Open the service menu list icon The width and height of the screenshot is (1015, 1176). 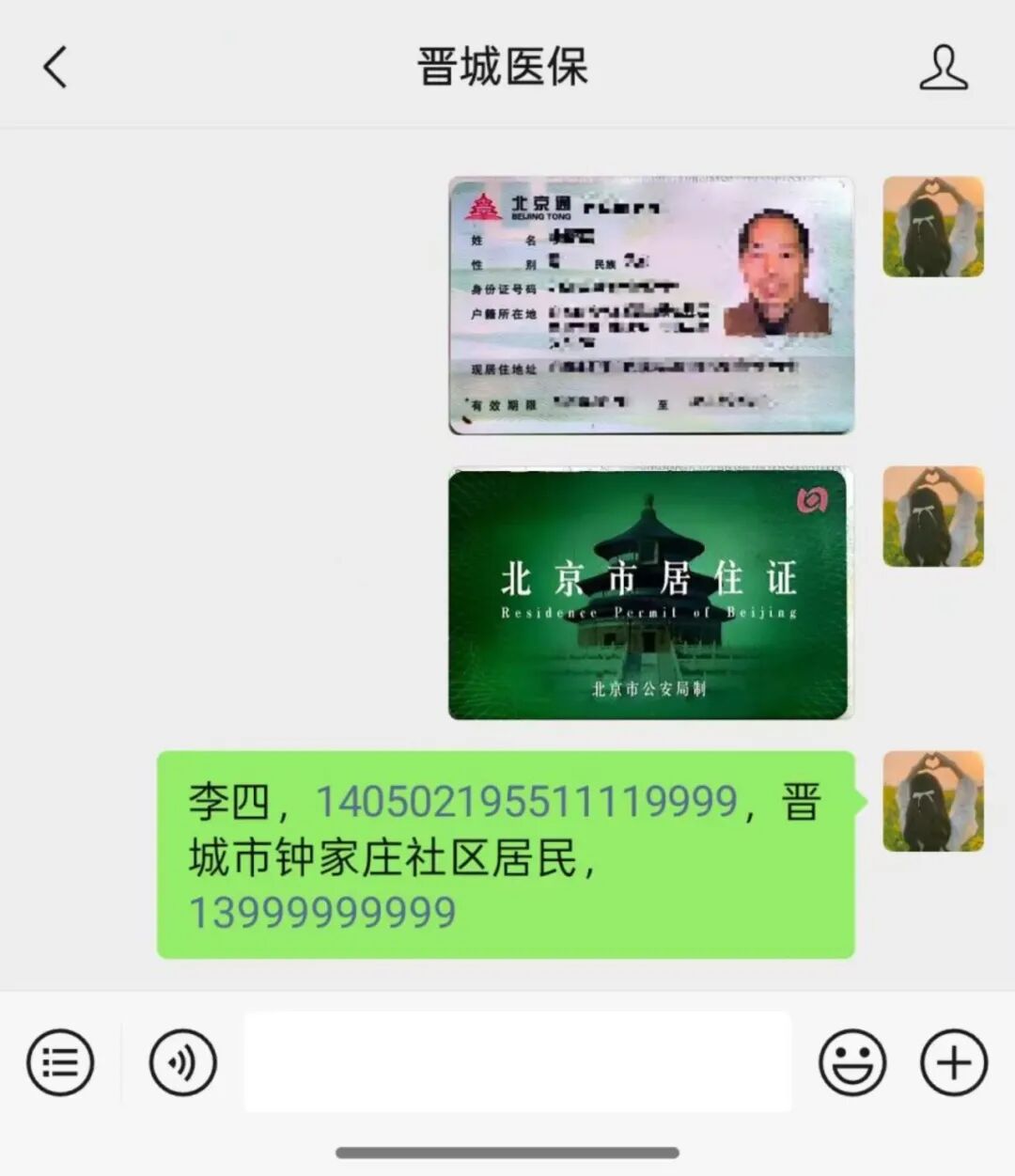(x=60, y=1062)
